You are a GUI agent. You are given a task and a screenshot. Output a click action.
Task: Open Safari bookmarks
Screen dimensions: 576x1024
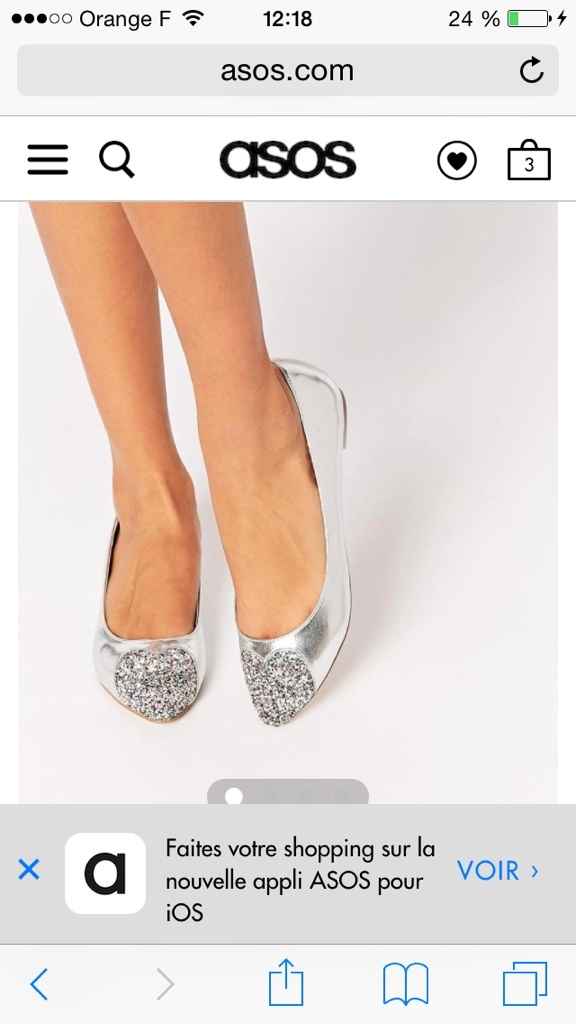click(406, 984)
